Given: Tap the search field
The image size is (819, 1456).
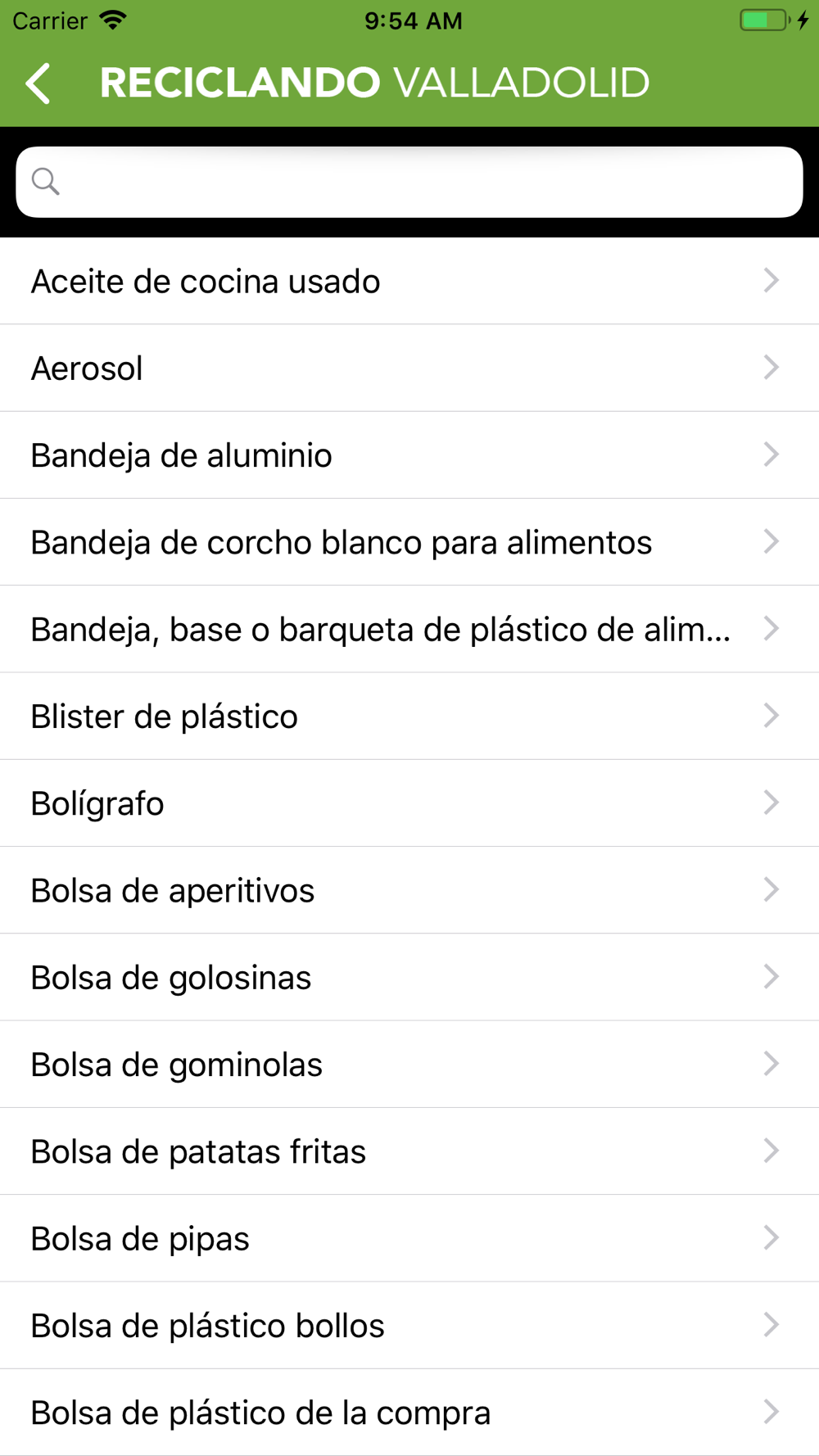Looking at the screenshot, I should click(x=409, y=182).
